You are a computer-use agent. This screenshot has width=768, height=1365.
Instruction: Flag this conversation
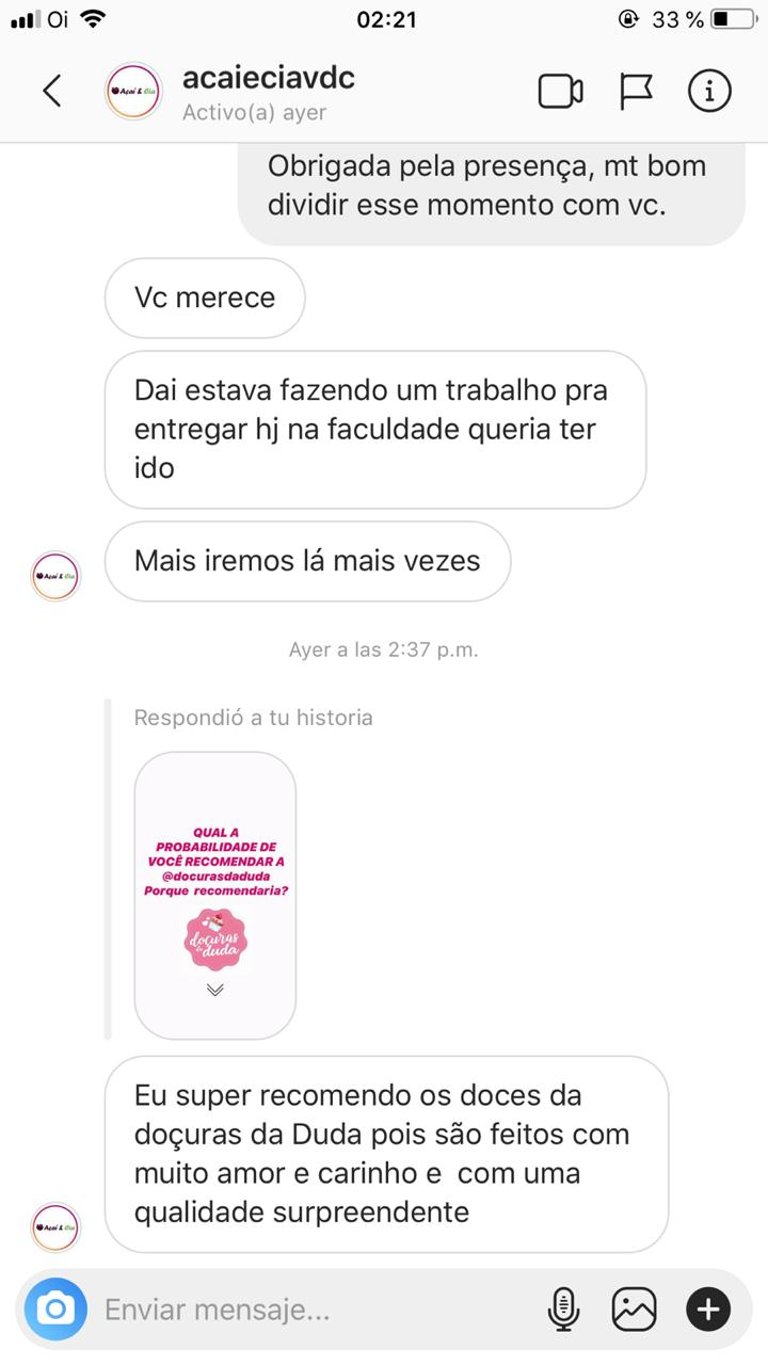tap(636, 92)
